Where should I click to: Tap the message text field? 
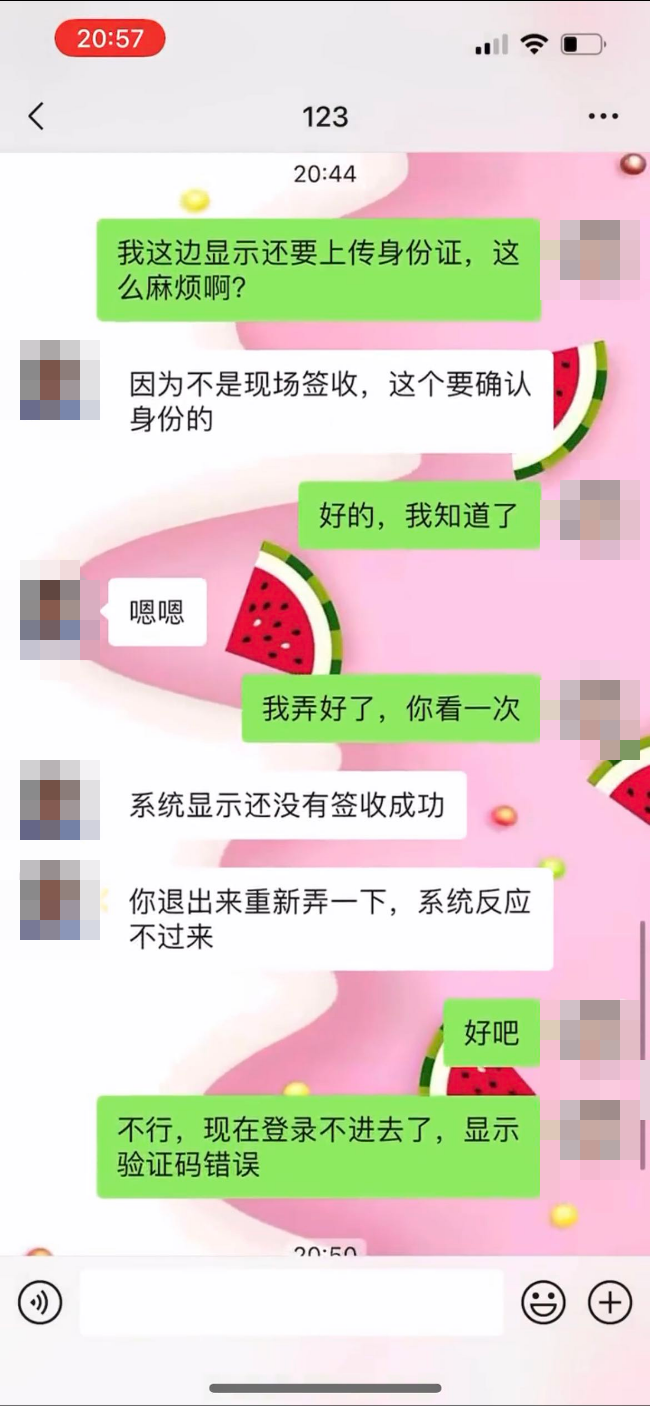(291, 1302)
